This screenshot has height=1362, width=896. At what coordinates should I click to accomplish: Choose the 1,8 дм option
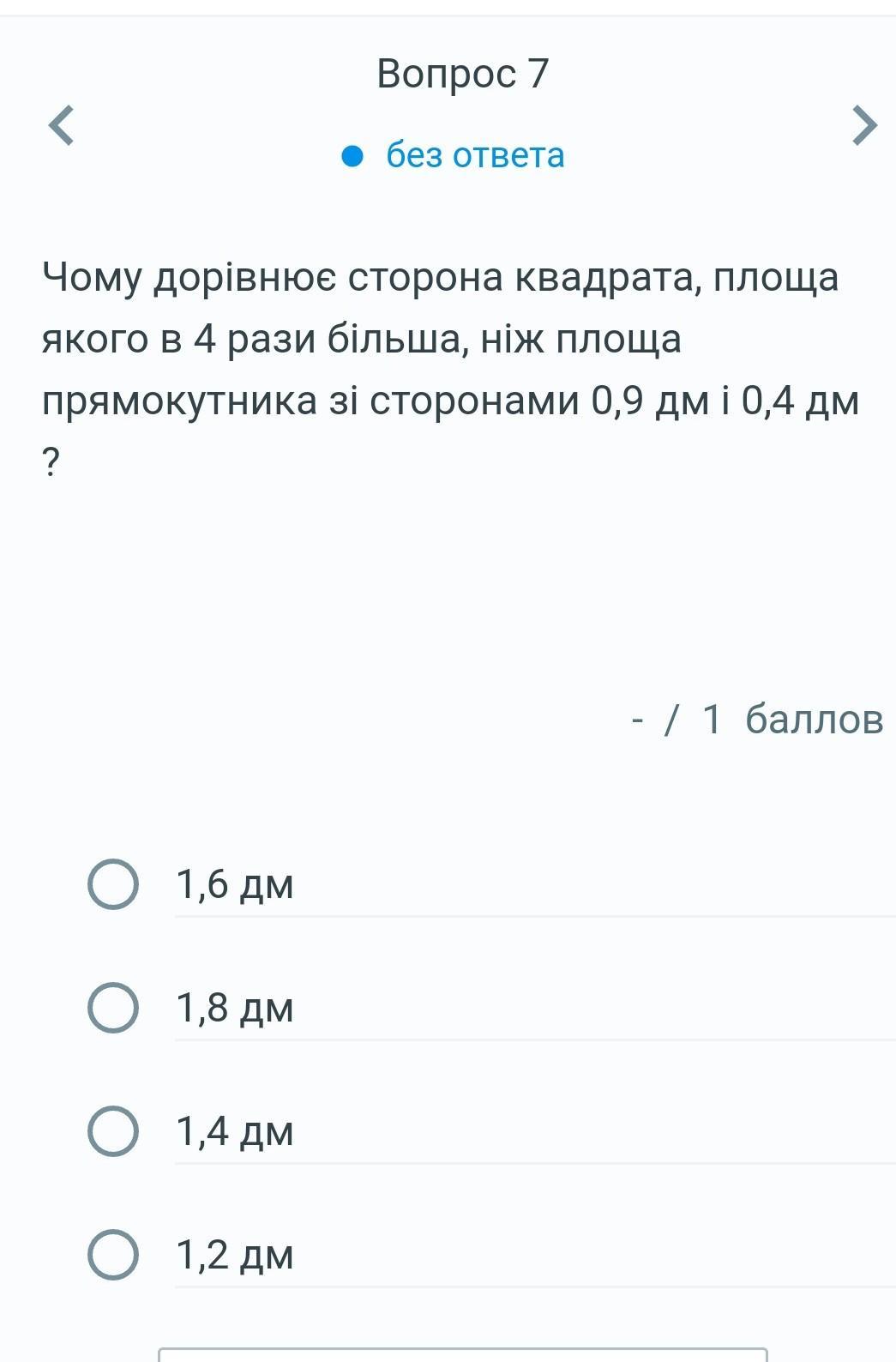click(x=113, y=1008)
